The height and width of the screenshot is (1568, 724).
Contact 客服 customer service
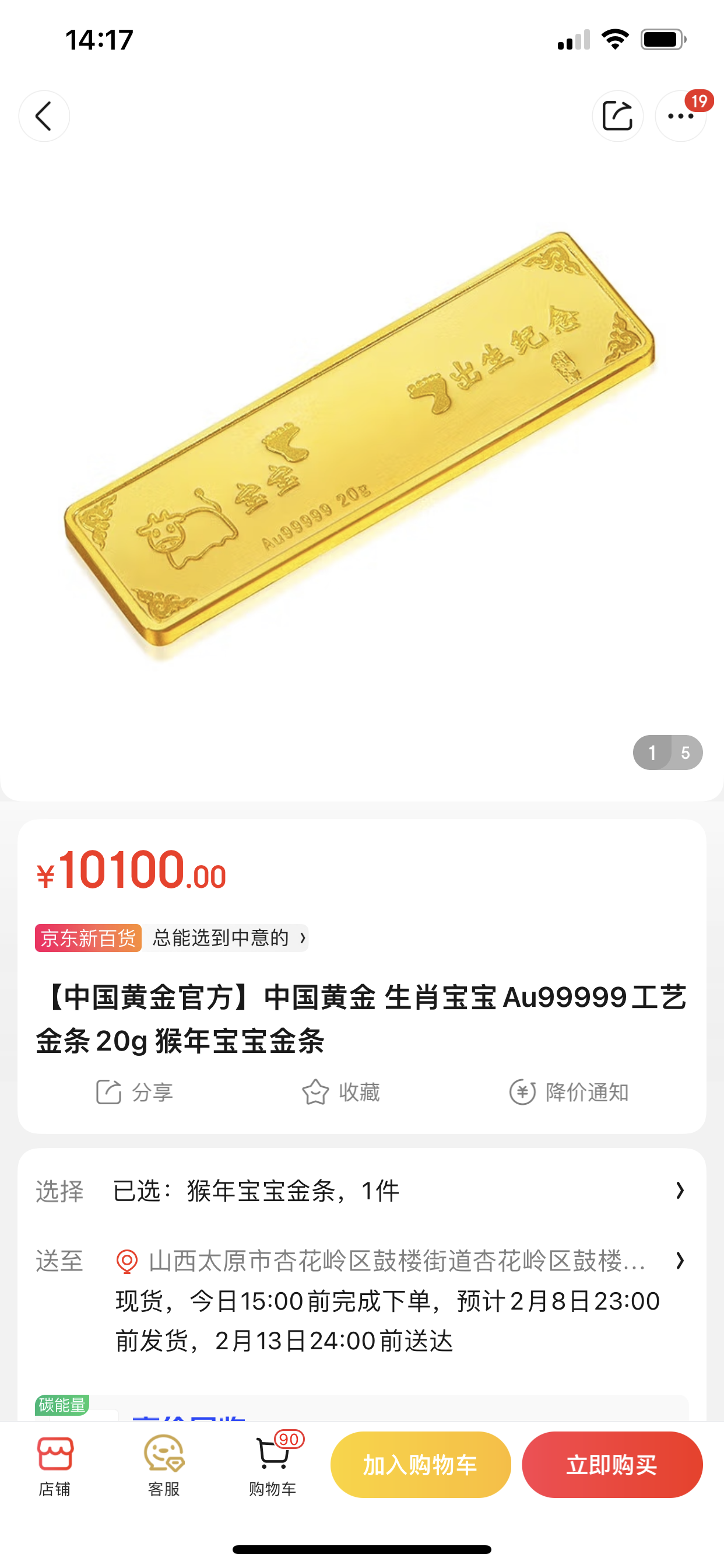(x=164, y=1465)
